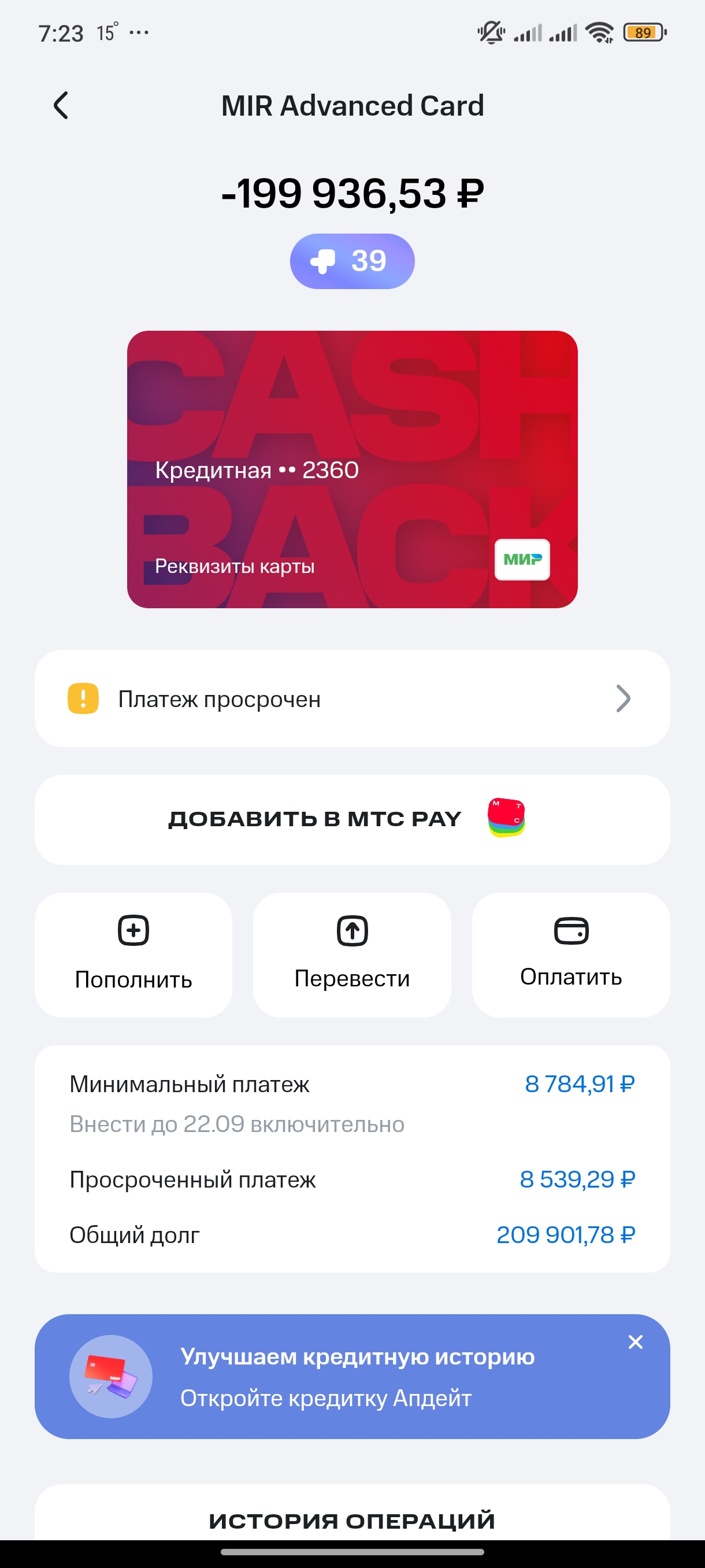
Task: Open the Реквизиты карты link on the card
Action: pyautogui.click(x=235, y=566)
